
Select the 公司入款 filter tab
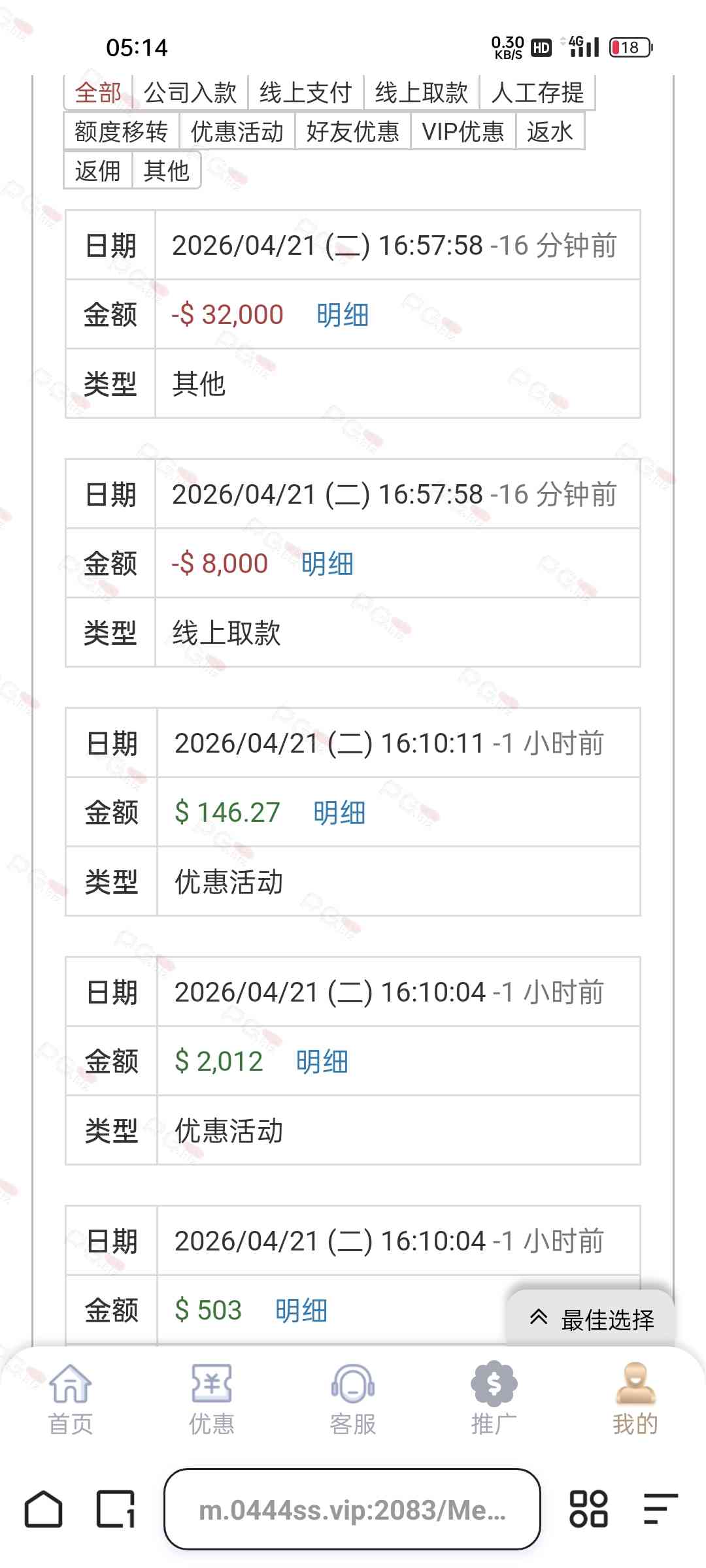pos(190,93)
